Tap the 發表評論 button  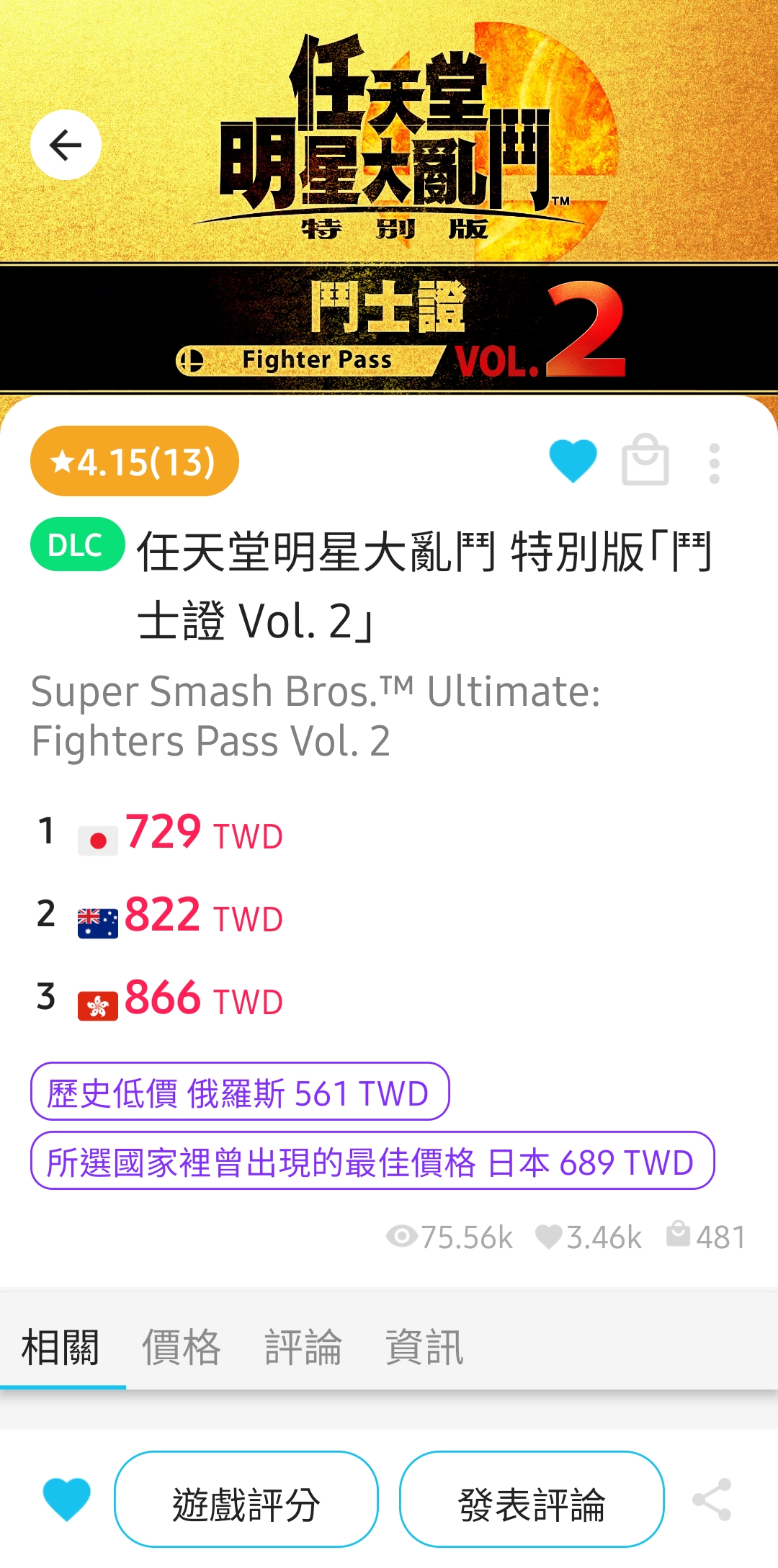click(532, 1500)
